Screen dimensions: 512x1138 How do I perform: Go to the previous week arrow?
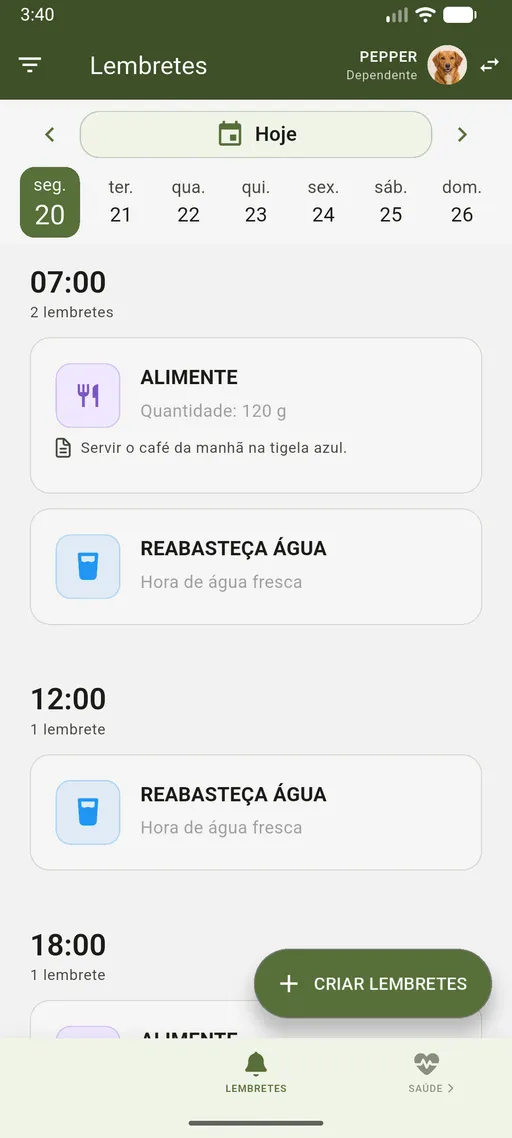pos(49,134)
